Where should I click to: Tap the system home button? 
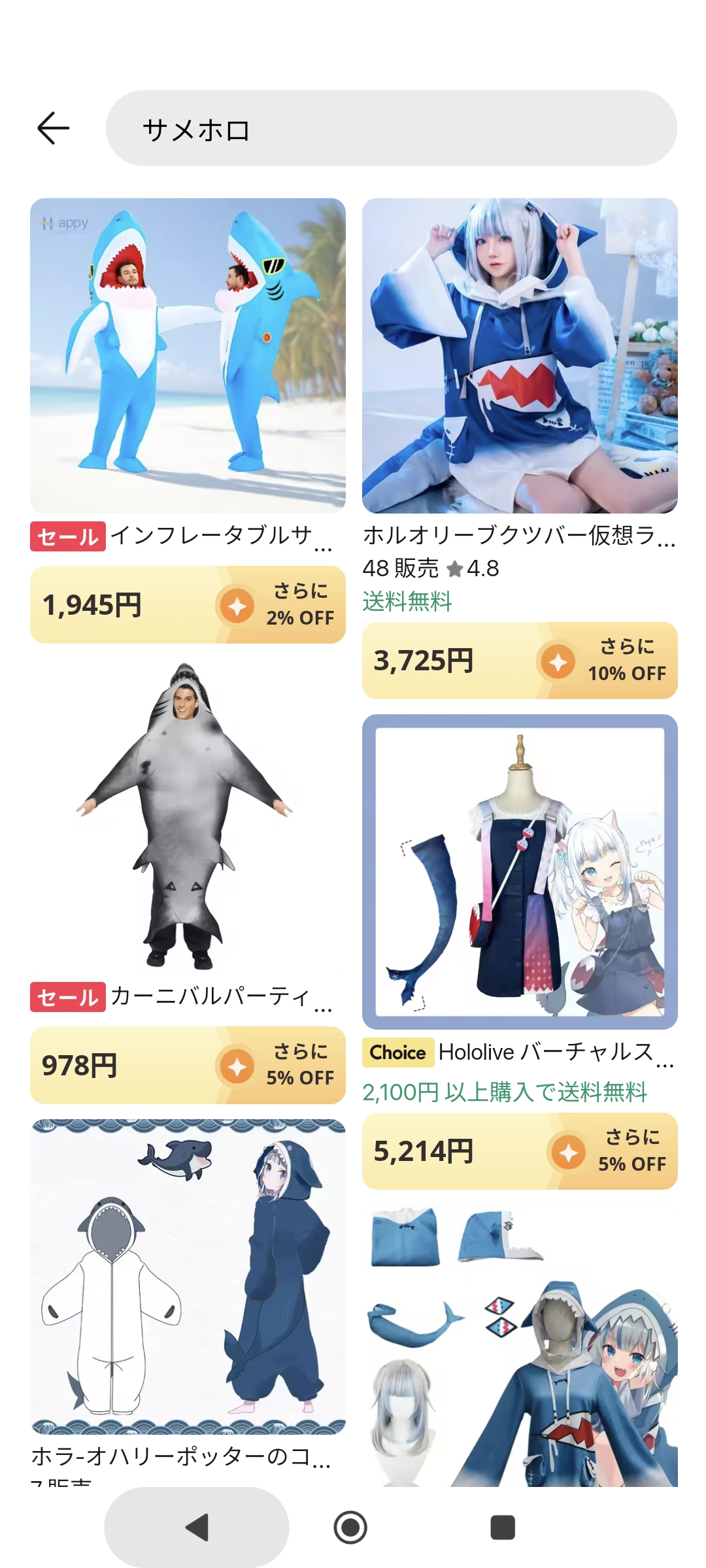(x=350, y=1527)
